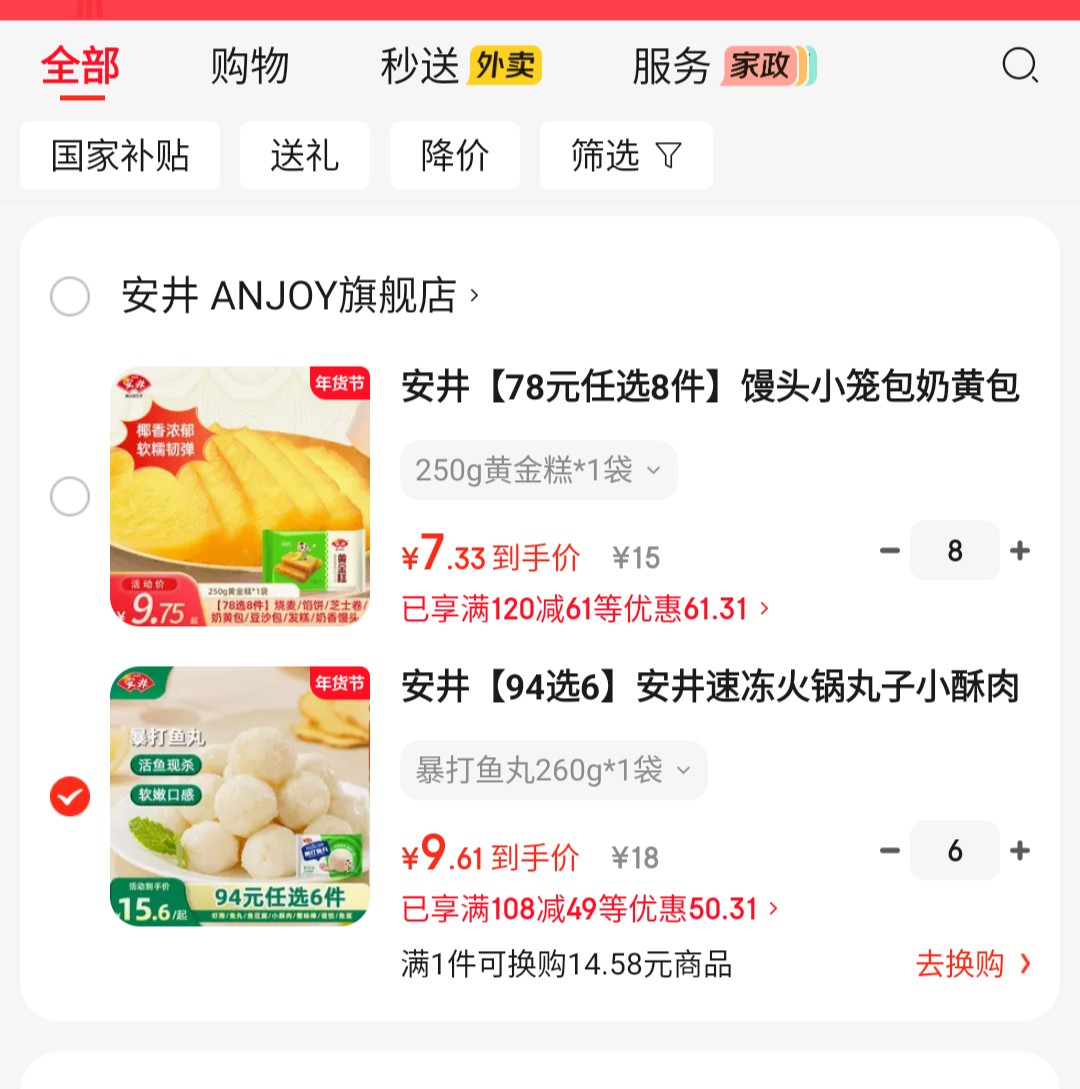Apply the 国家补贴 filter chip

(x=120, y=156)
